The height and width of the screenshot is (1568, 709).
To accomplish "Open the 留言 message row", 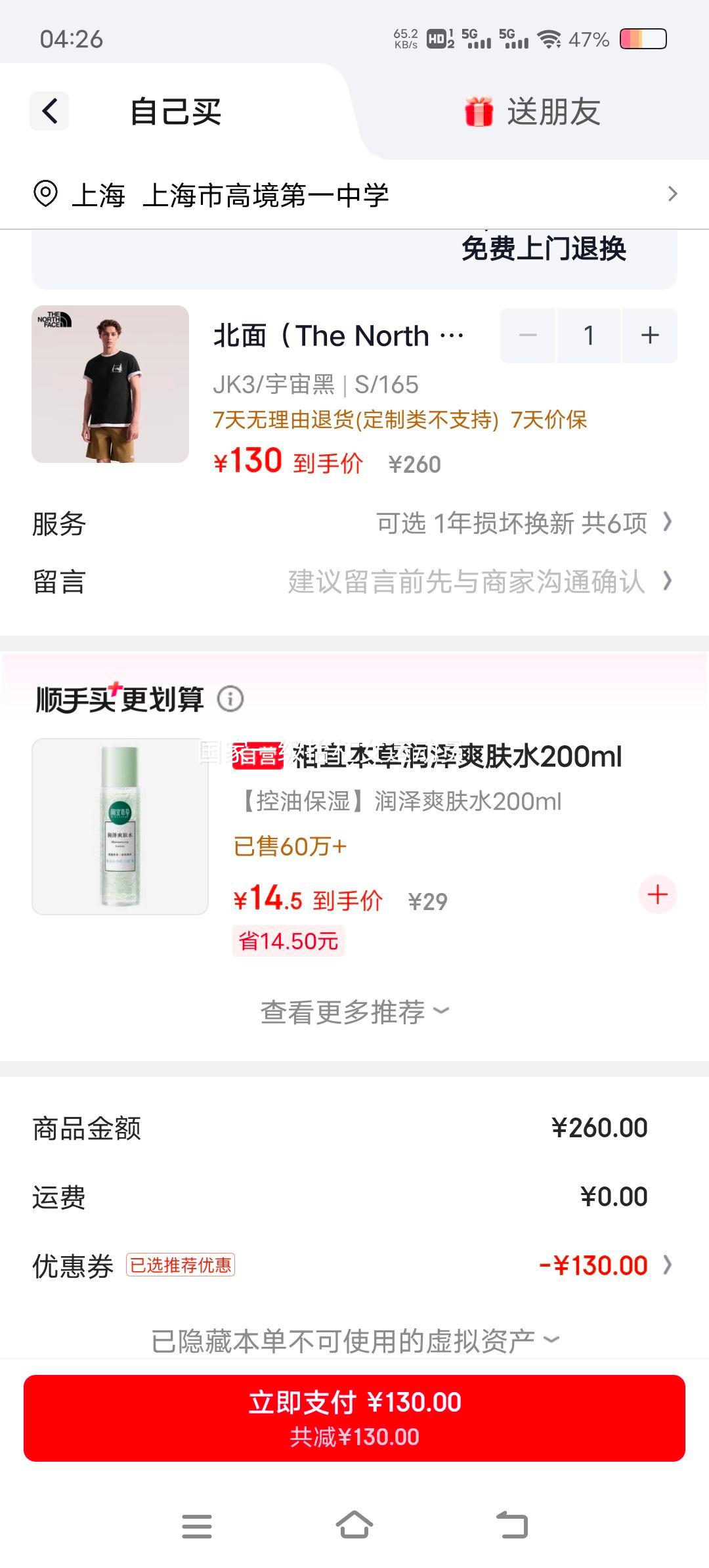I will click(354, 582).
